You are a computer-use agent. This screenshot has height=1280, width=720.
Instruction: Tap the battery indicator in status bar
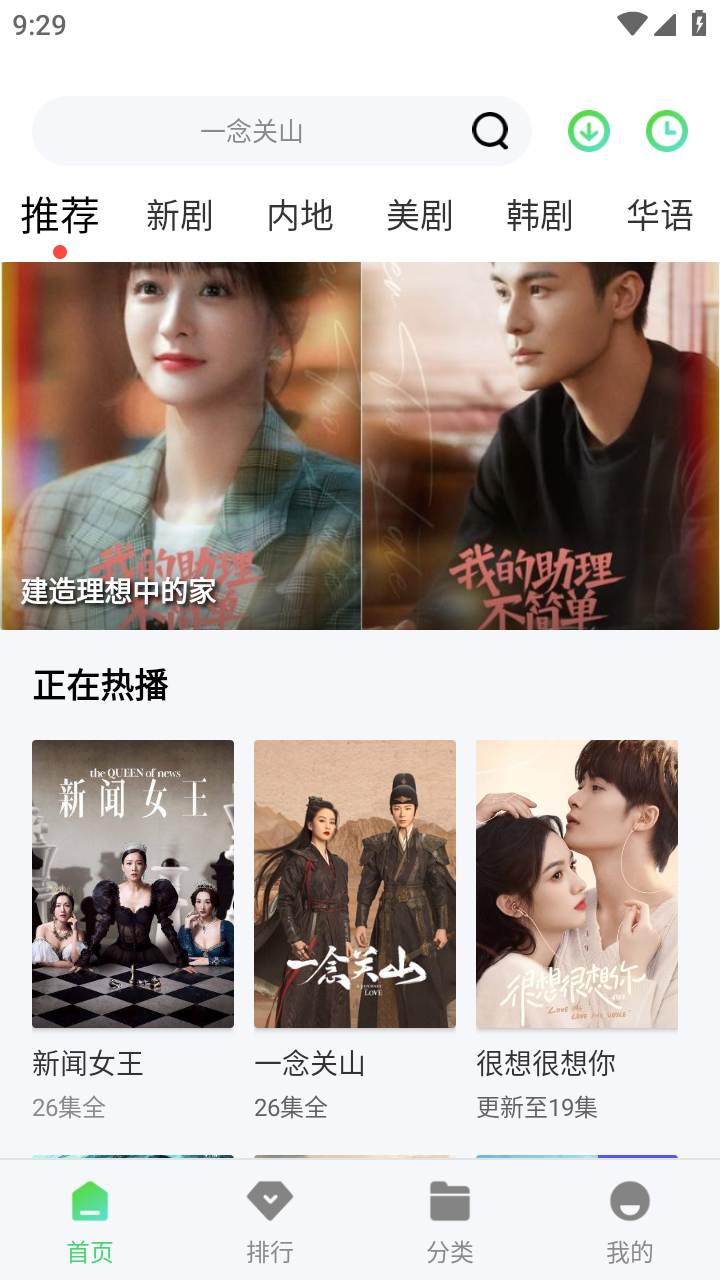pyautogui.click(x=699, y=23)
